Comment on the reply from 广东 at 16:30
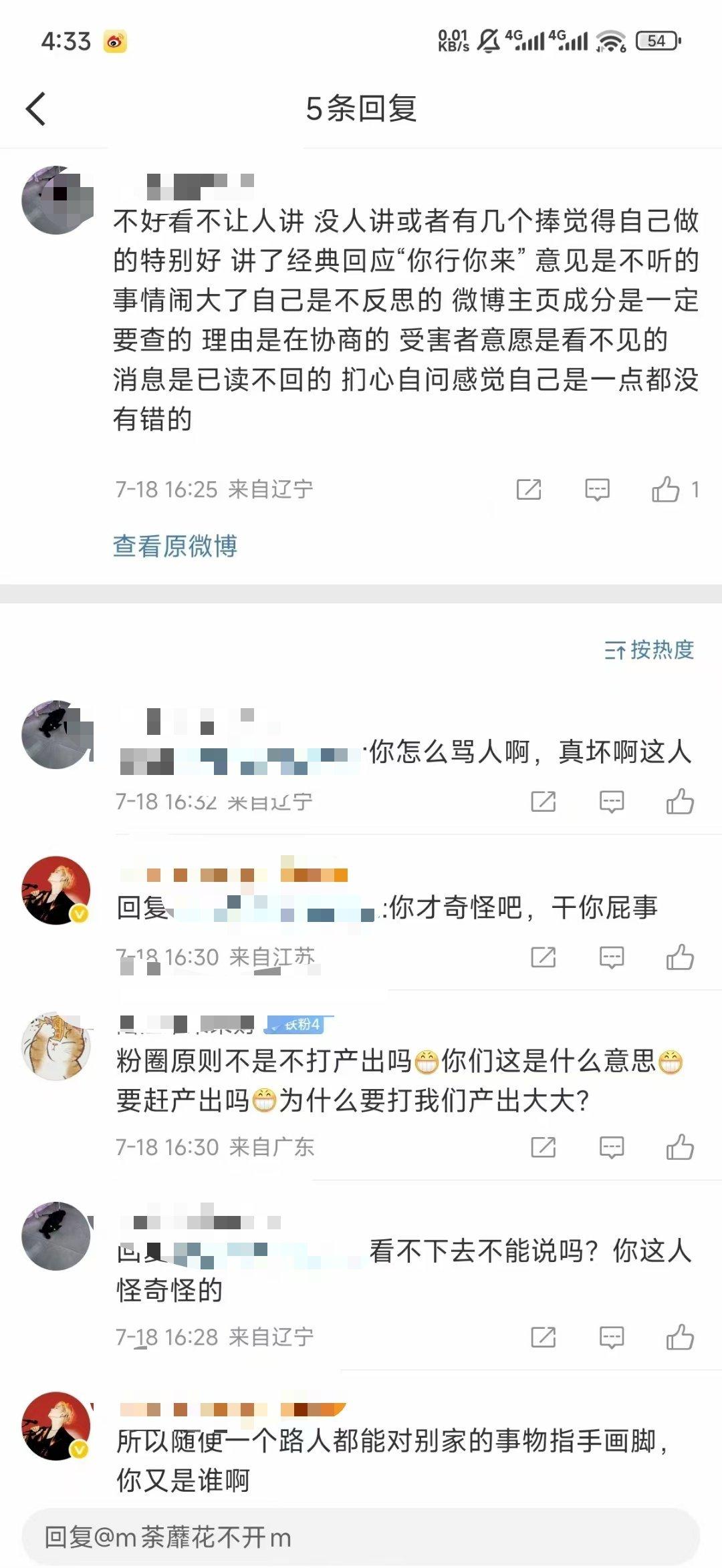Screen dimensions: 722x1568 click(612, 1146)
